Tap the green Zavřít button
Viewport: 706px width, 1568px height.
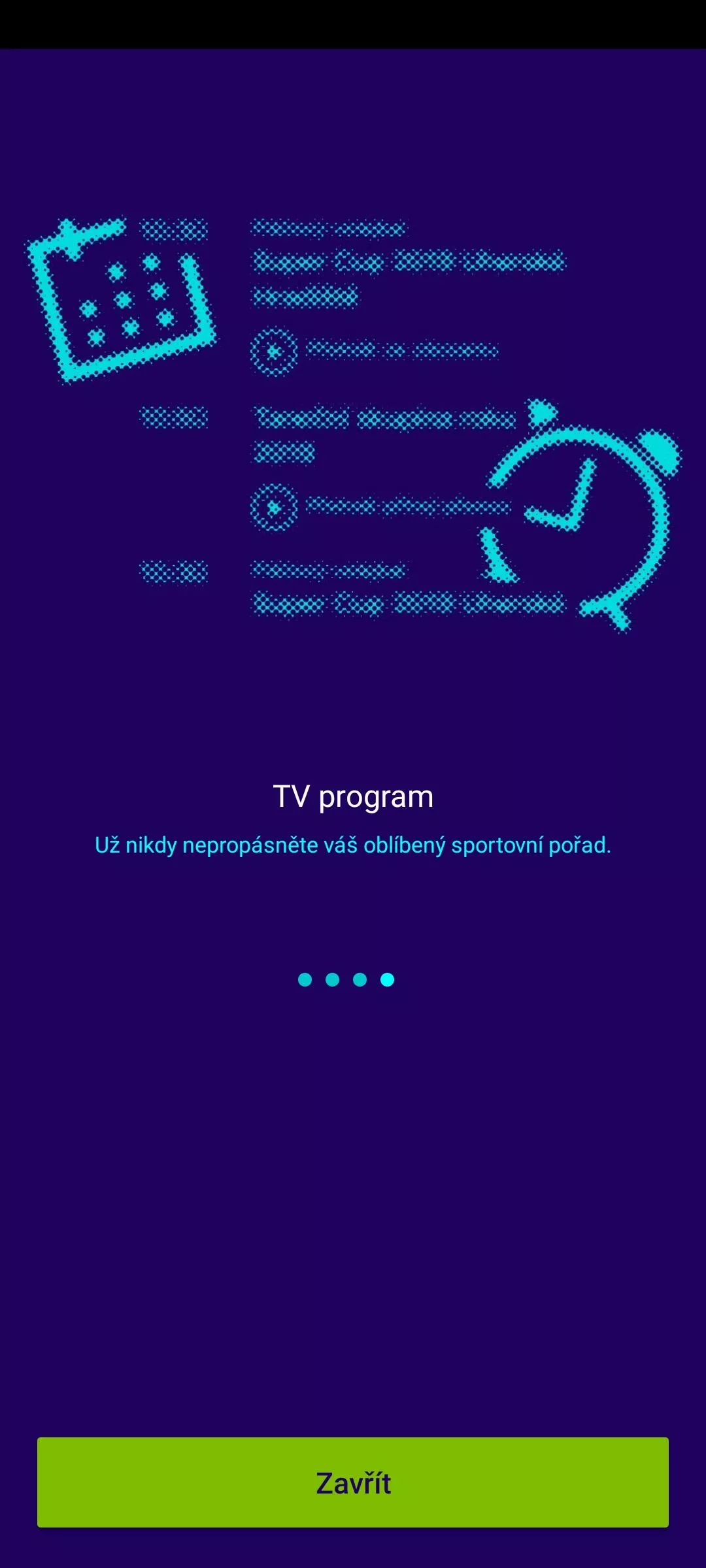point(353,1482)
